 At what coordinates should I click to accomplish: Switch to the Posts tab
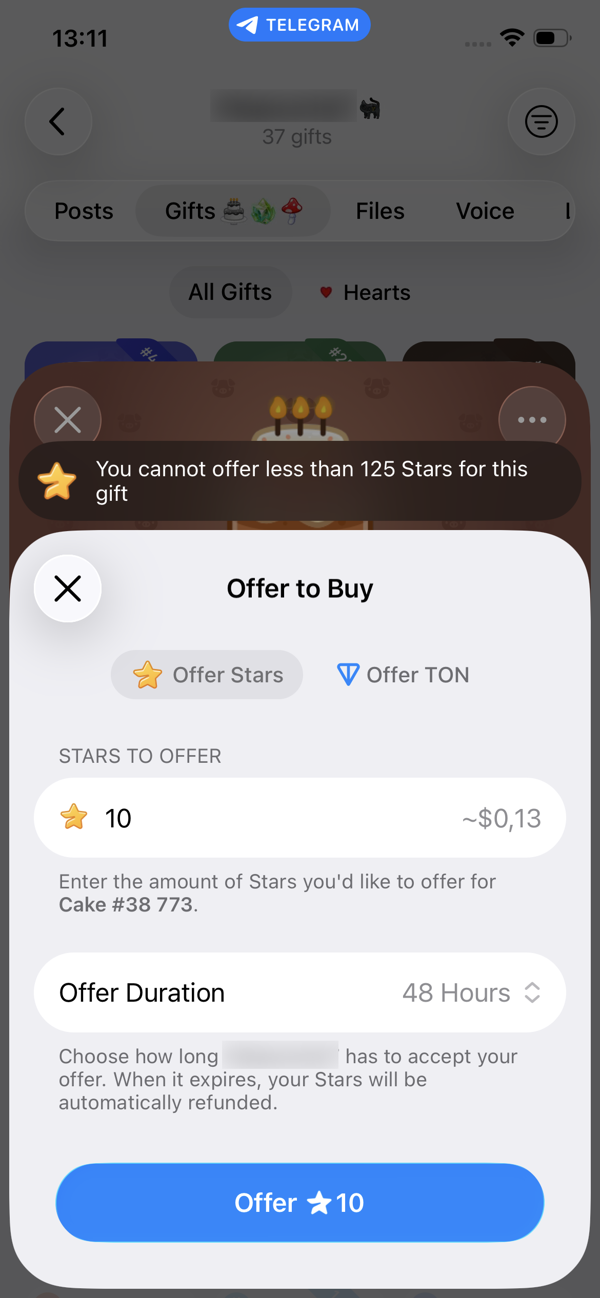click(84, 211)
